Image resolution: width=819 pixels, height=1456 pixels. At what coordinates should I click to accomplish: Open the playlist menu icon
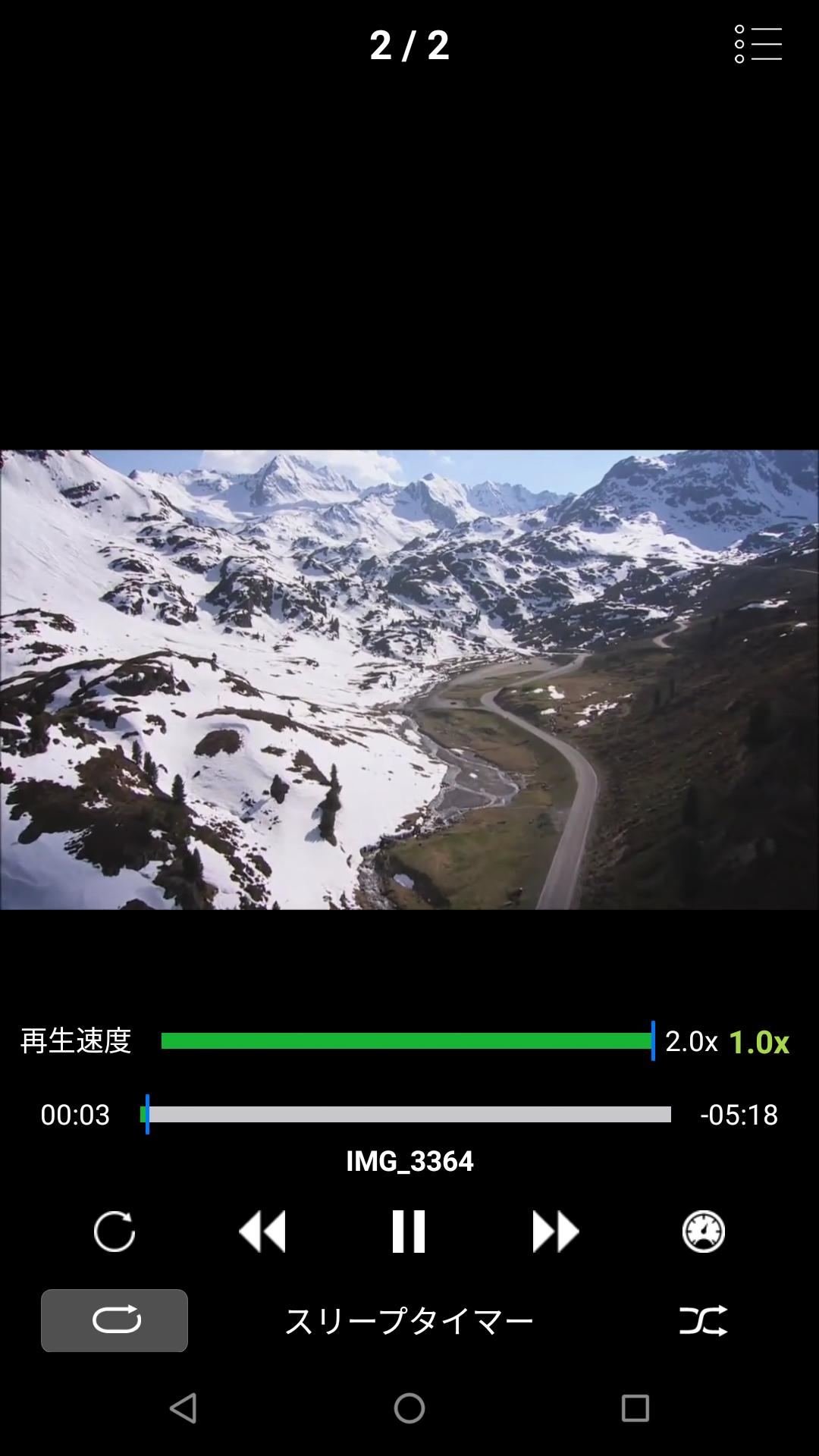click(x=758, y=44)
